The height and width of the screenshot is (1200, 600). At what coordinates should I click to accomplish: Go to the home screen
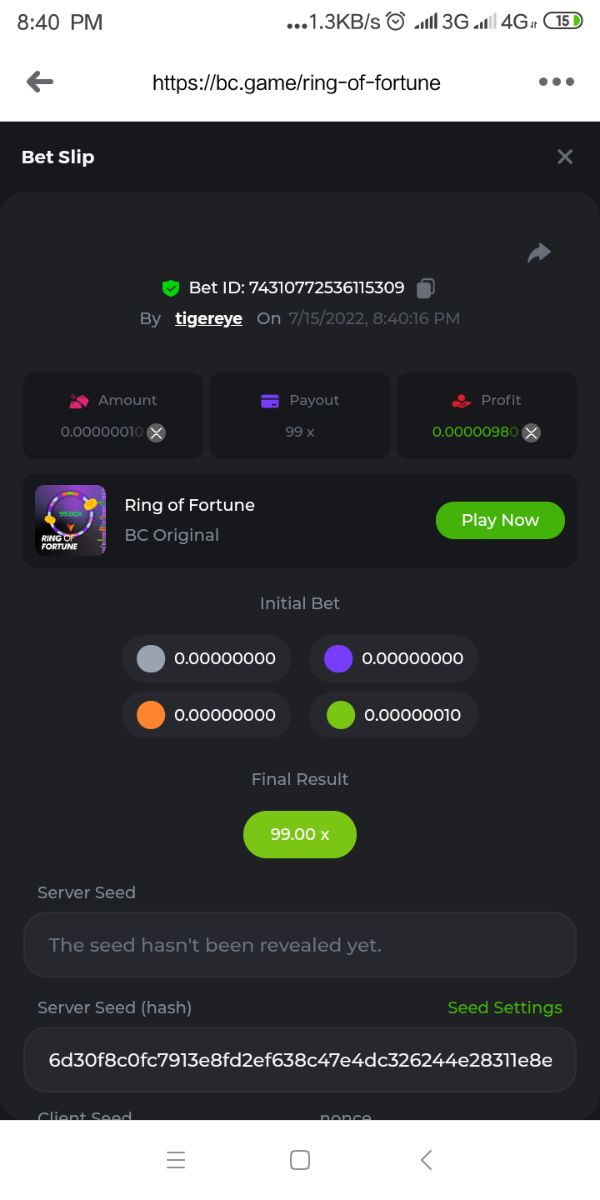click(299, 1160)
